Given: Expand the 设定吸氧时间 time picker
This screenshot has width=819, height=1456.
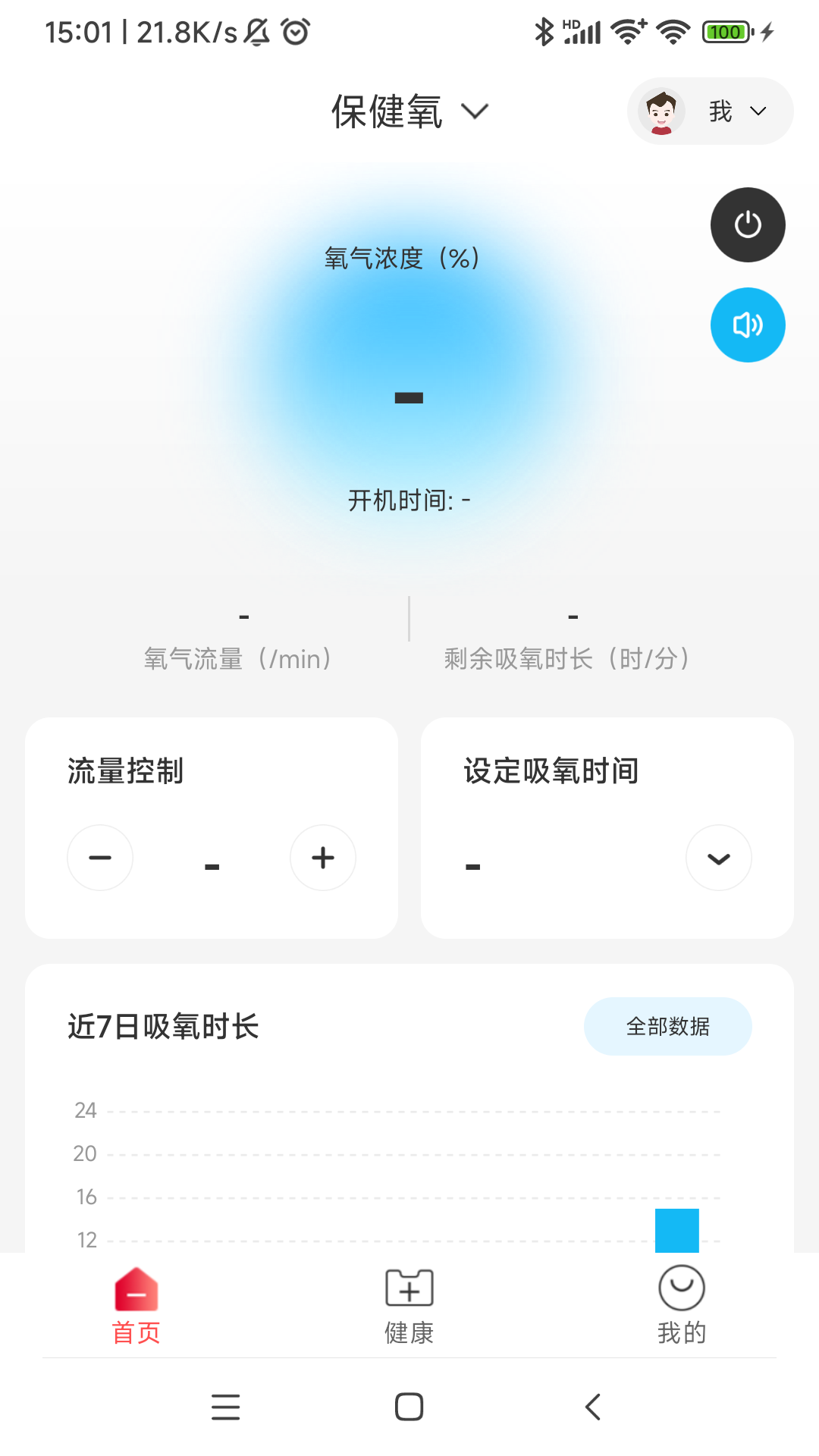Looking at the screenshot, I should (718, 858).
